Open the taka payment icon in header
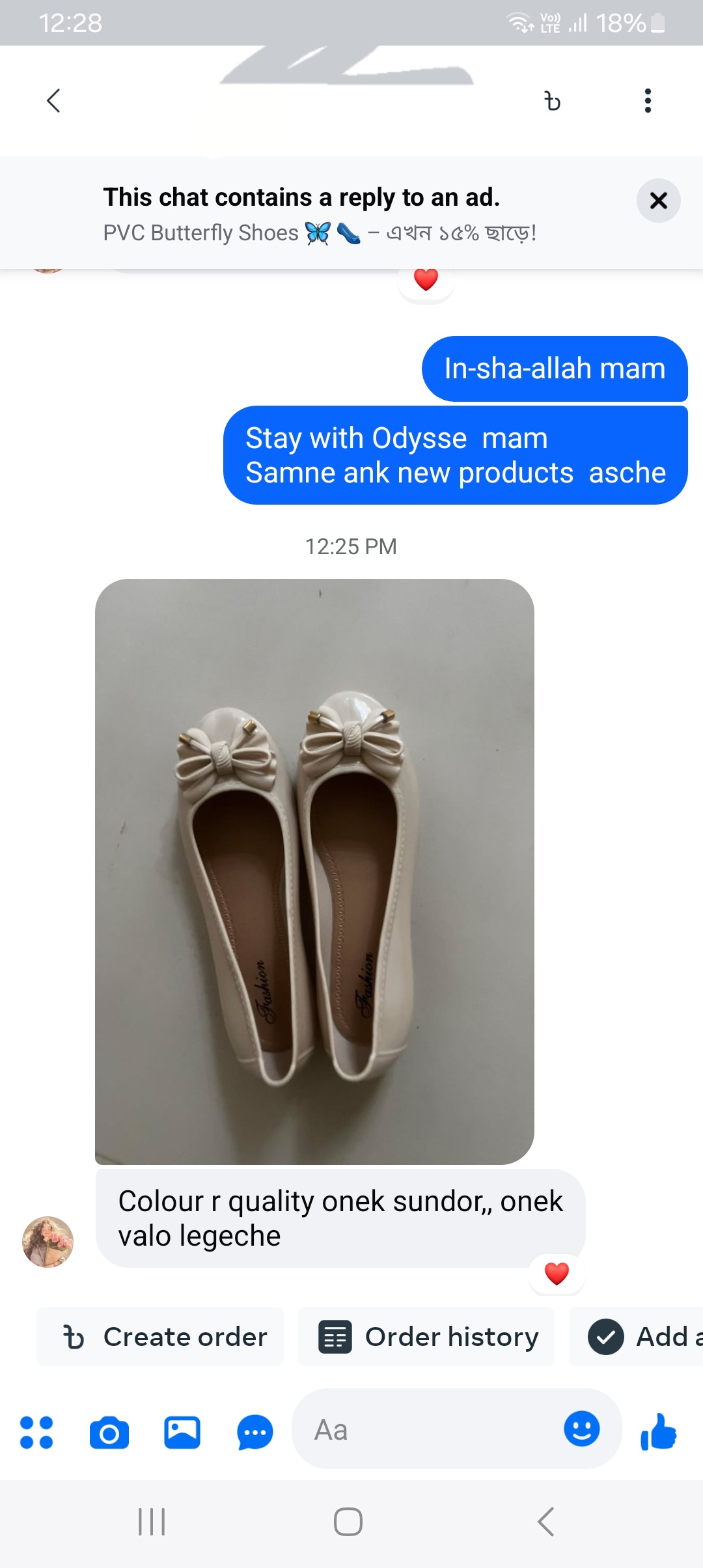The height and width of the screenshot is (1568, 703). tap(552, 102)
